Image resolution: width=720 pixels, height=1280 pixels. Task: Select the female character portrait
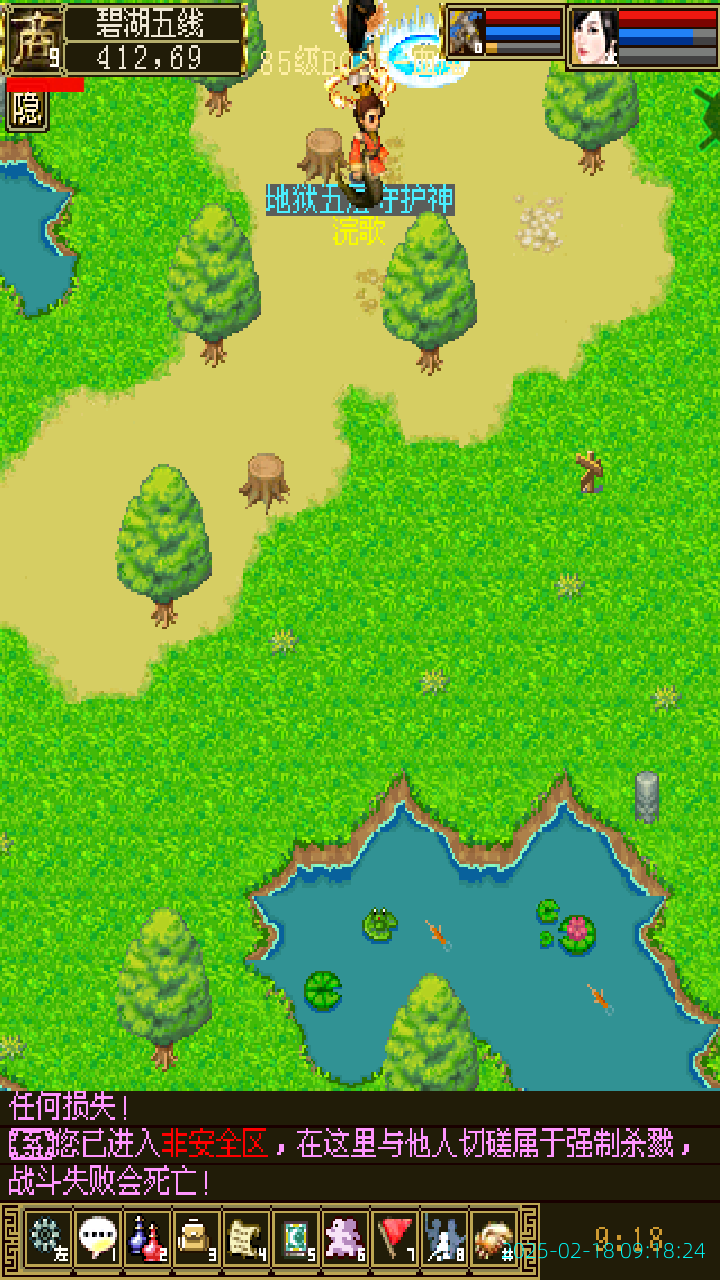(x=594, y=36)
